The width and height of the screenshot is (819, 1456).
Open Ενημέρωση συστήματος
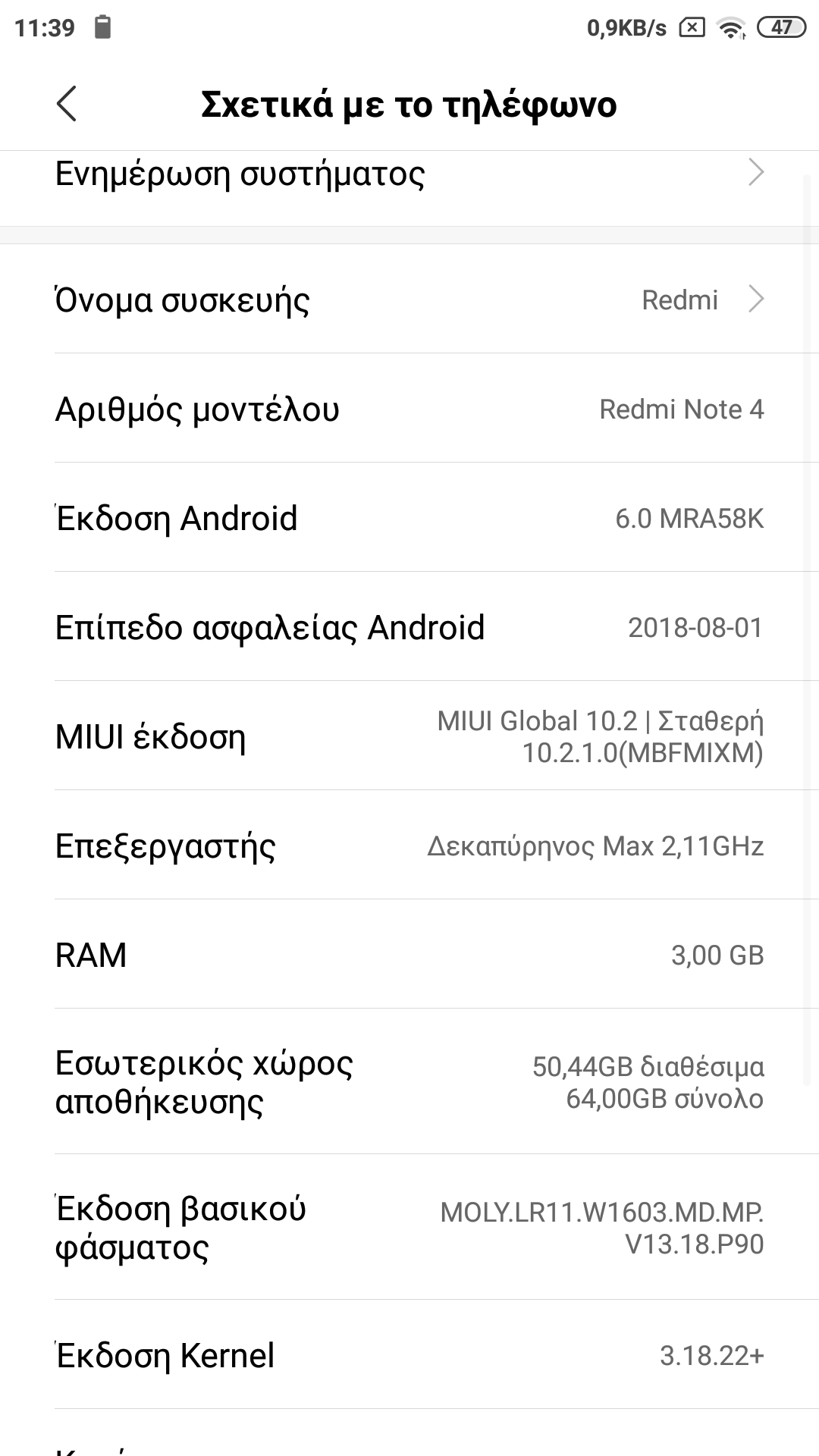click(x=409, y=174)
